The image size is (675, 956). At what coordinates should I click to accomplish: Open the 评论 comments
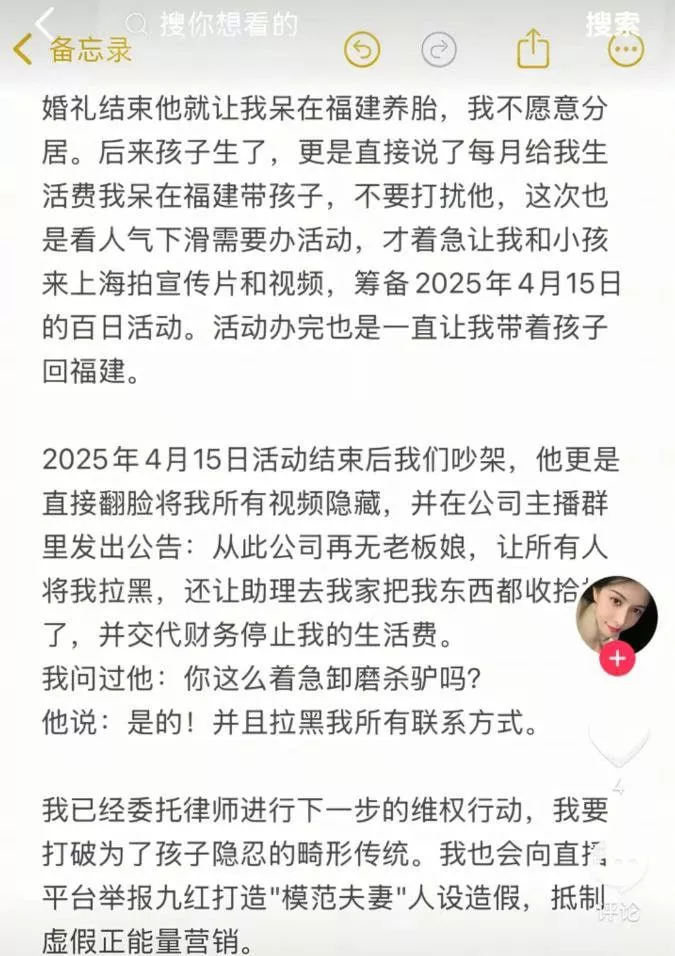coord(618,880)
